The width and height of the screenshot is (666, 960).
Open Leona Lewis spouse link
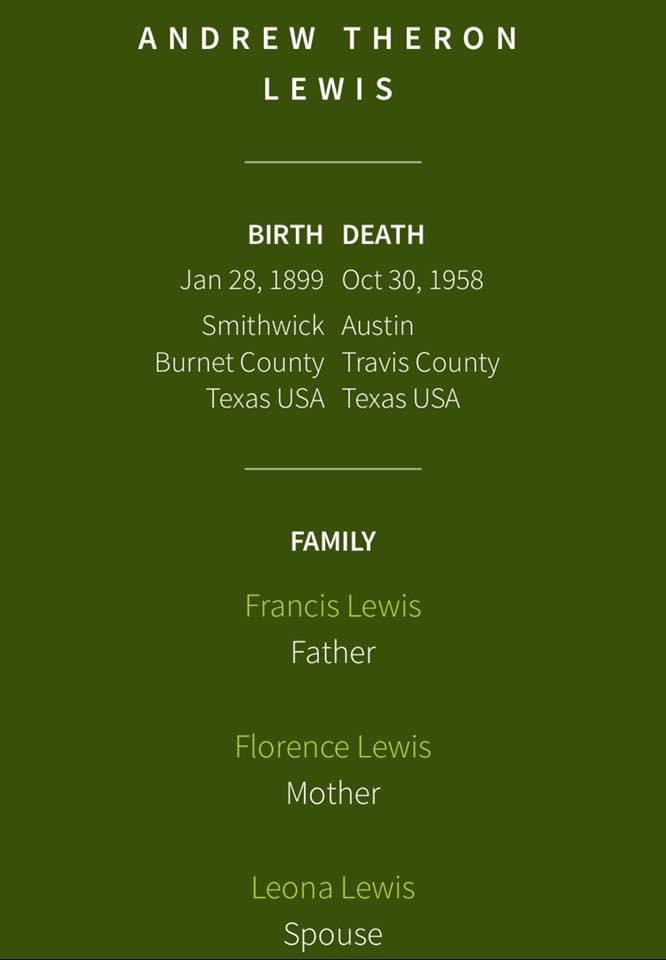pos(332,888)
